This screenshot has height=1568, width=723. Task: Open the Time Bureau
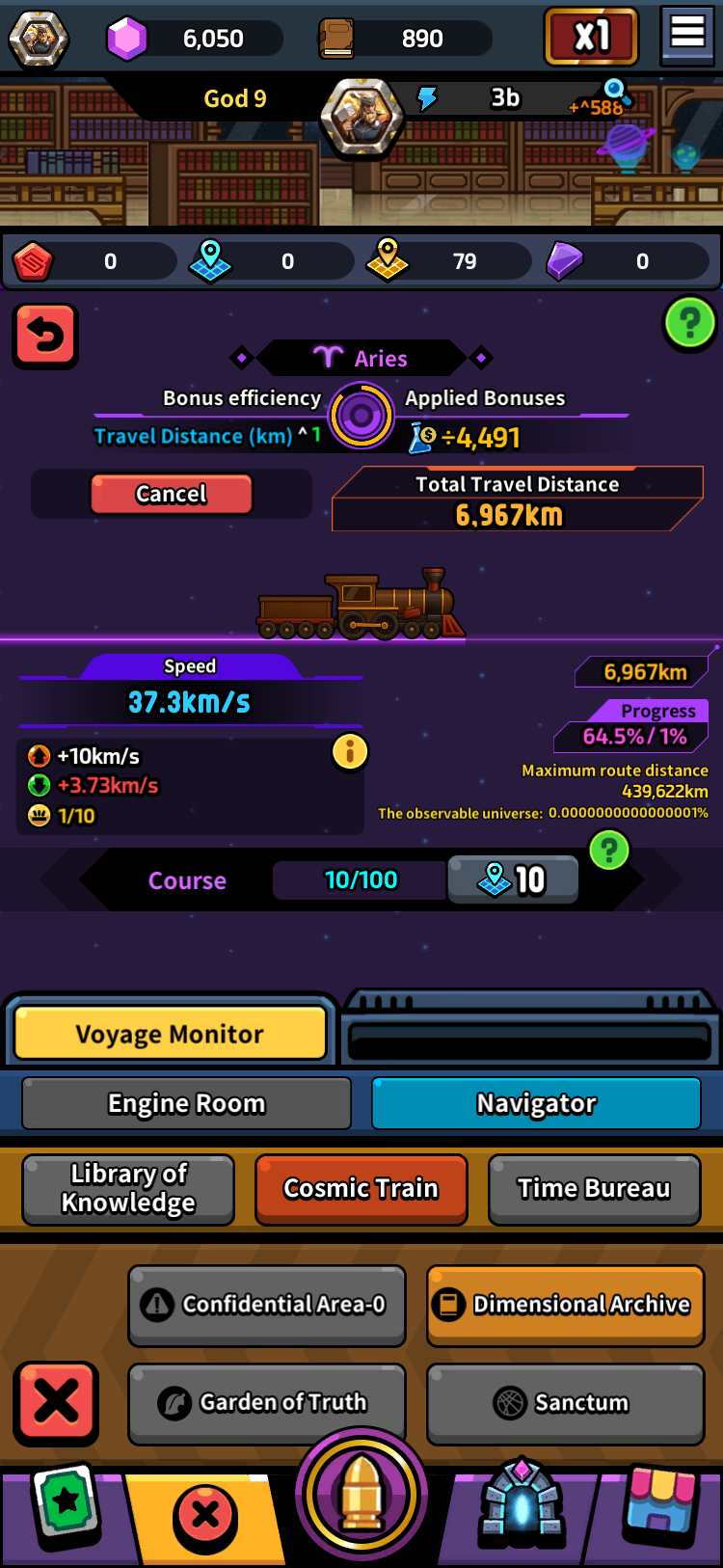594,1189
